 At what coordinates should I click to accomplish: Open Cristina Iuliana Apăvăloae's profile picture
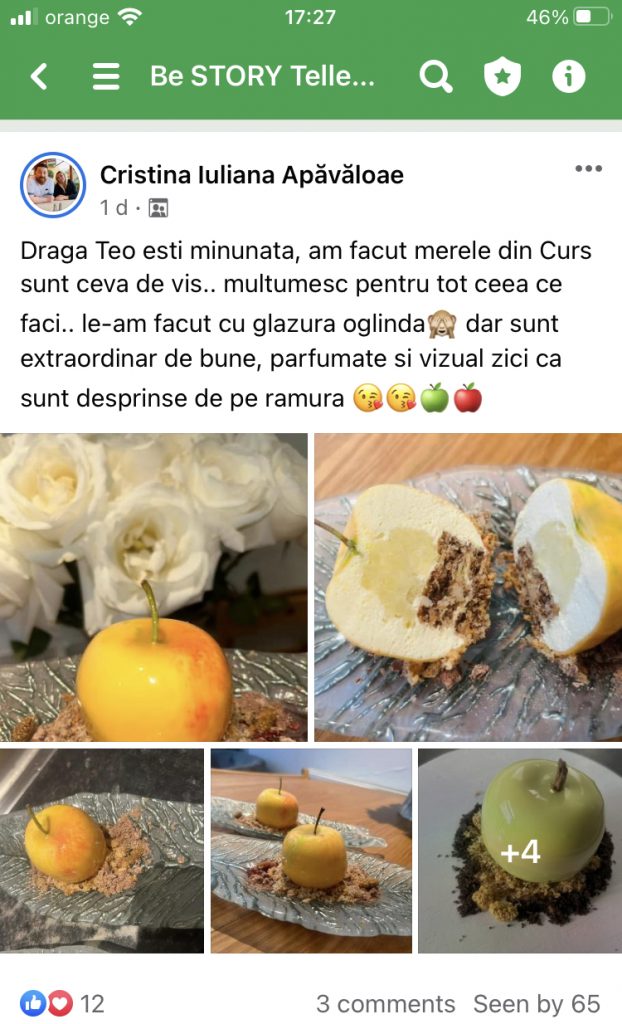(53, 185)
